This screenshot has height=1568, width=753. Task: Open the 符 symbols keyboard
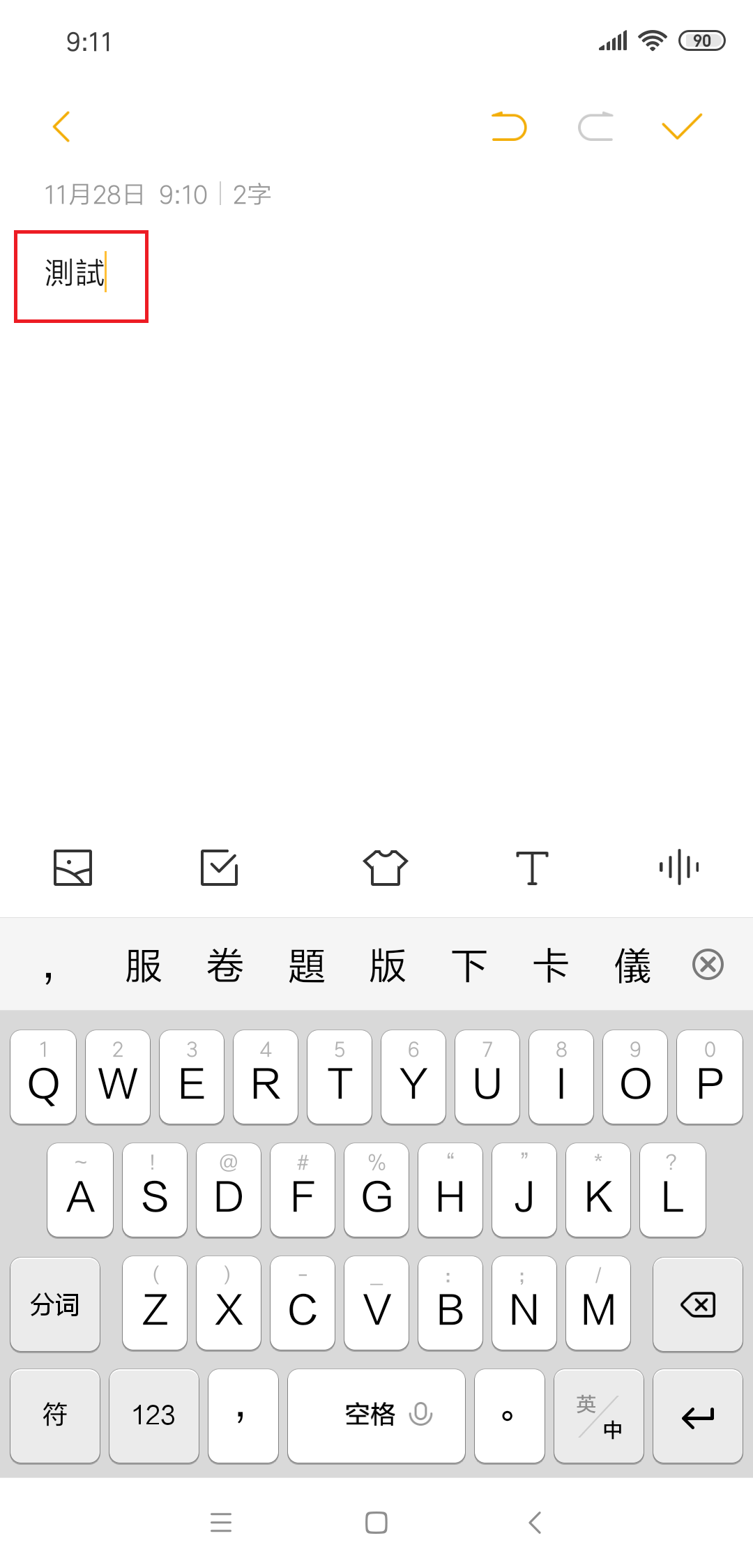(x=55, y=1416)
